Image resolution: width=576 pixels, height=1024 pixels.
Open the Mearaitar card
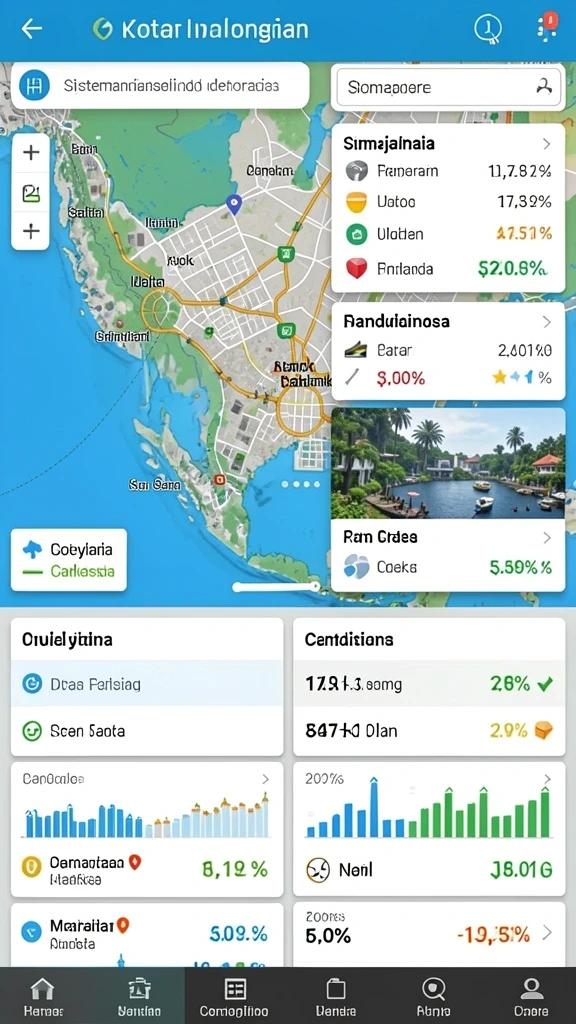(x=147, y=934)
